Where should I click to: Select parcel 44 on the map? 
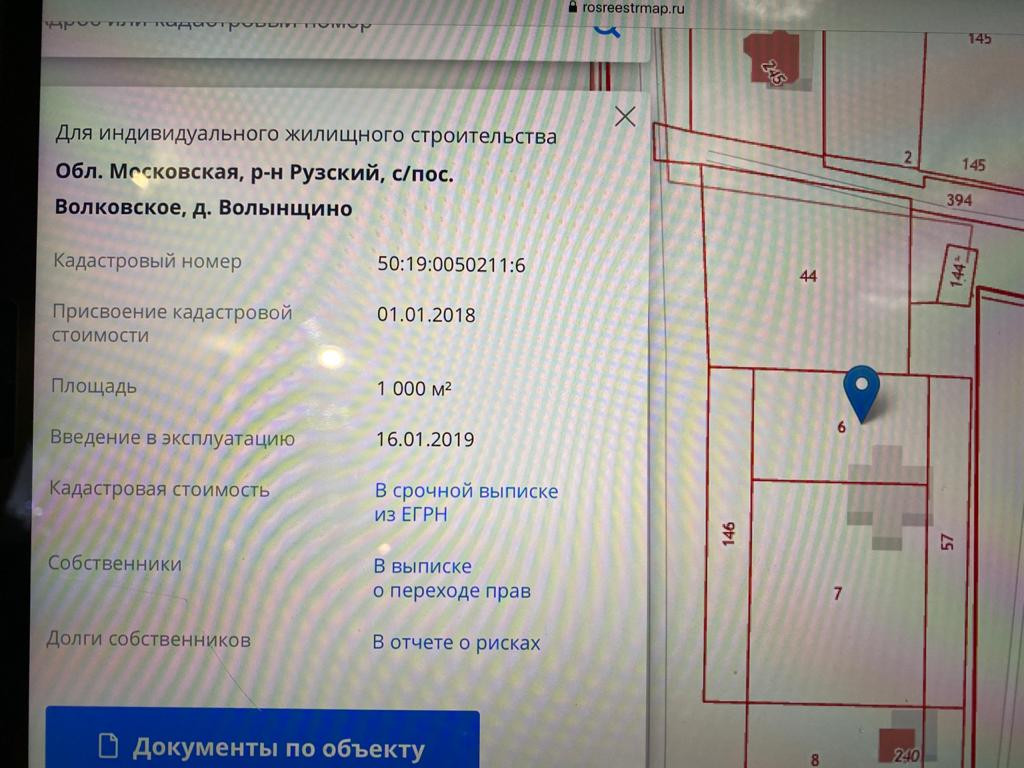click(808, 276)
